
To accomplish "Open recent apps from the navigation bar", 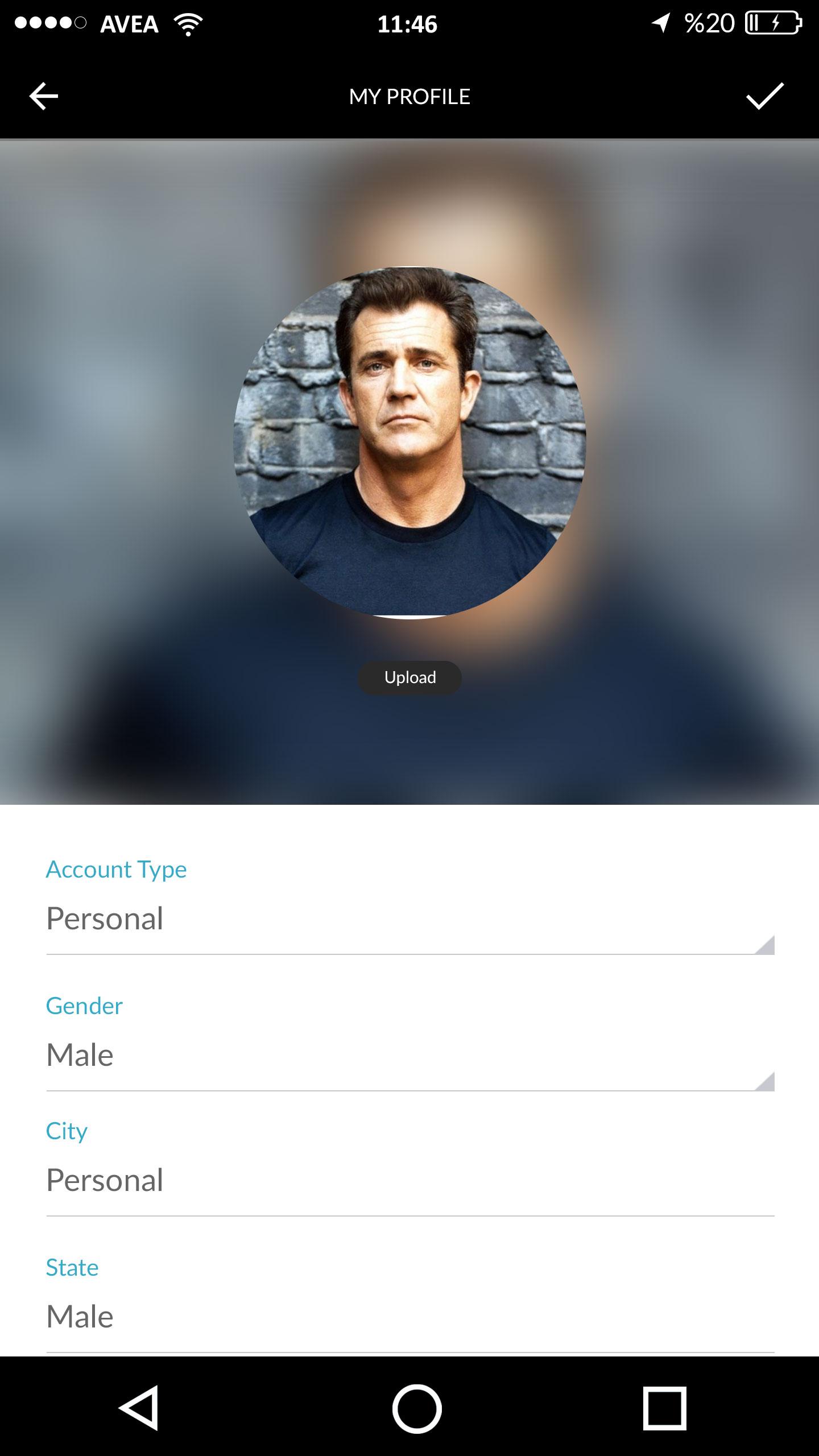I will [664, 1409].
